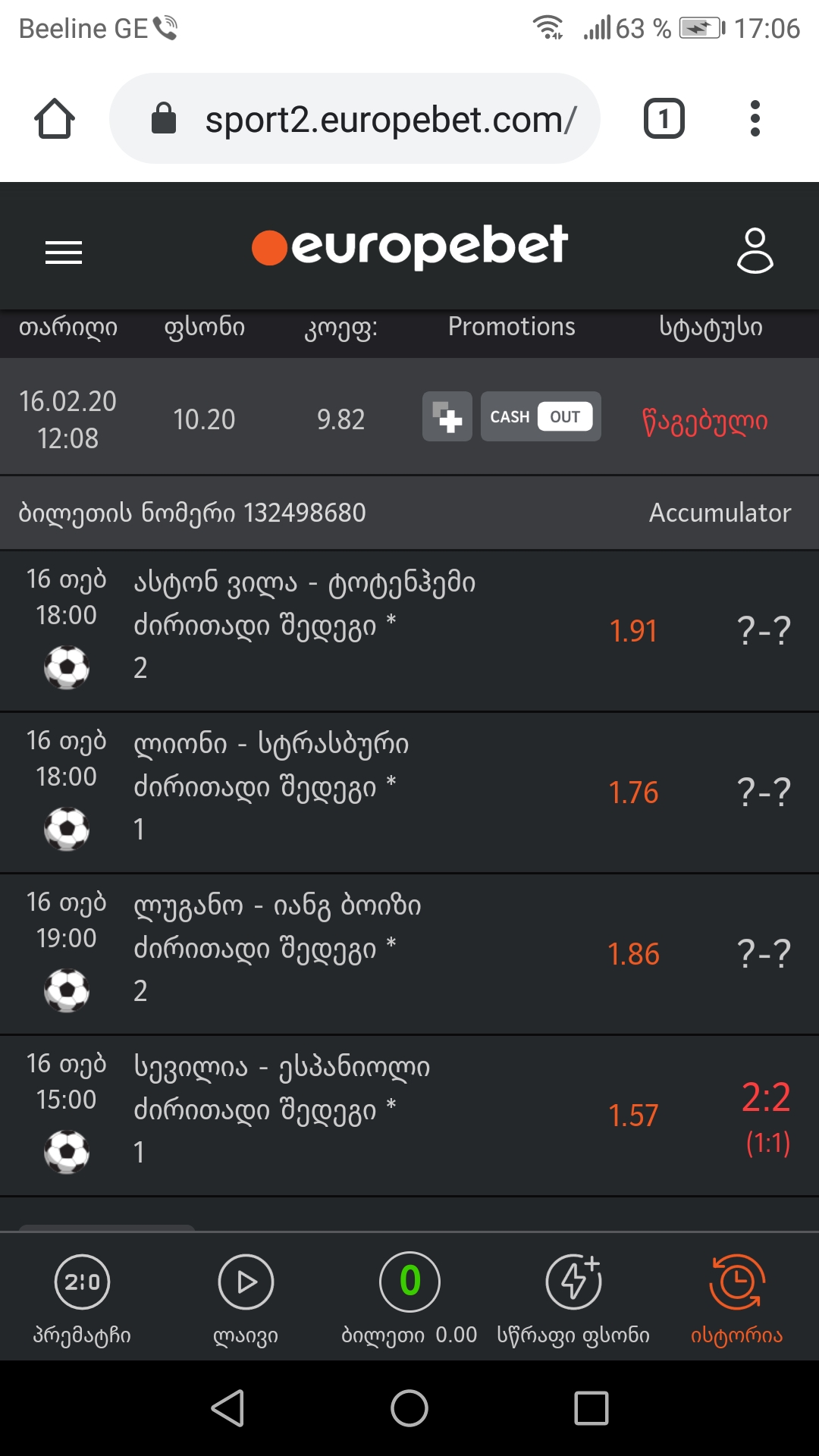Show recent apps from navigation bar
819x1456 pixels.
point(591,1408)
